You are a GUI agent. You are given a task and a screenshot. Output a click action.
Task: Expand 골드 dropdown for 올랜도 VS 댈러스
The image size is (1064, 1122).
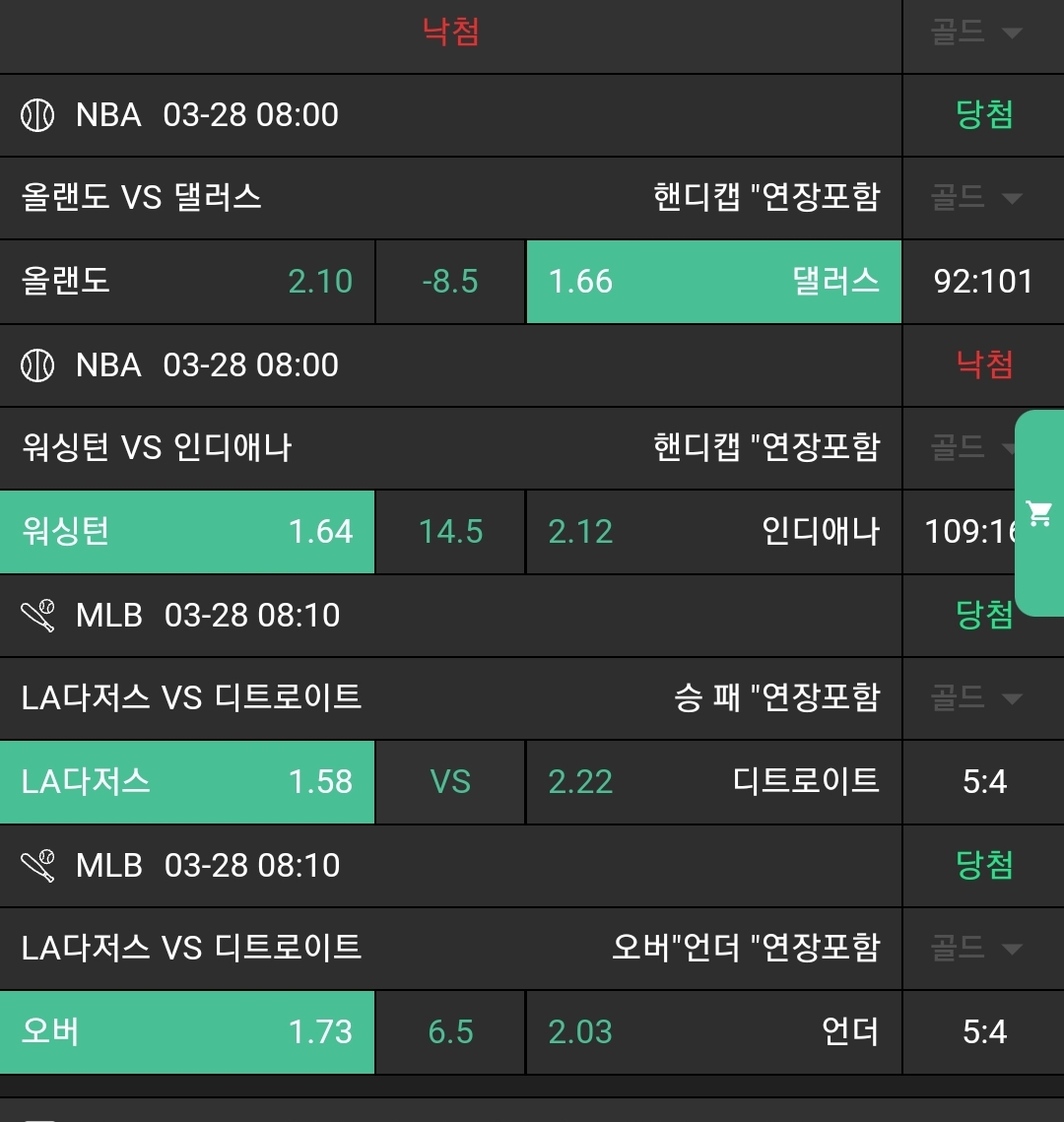coord(976,198)
